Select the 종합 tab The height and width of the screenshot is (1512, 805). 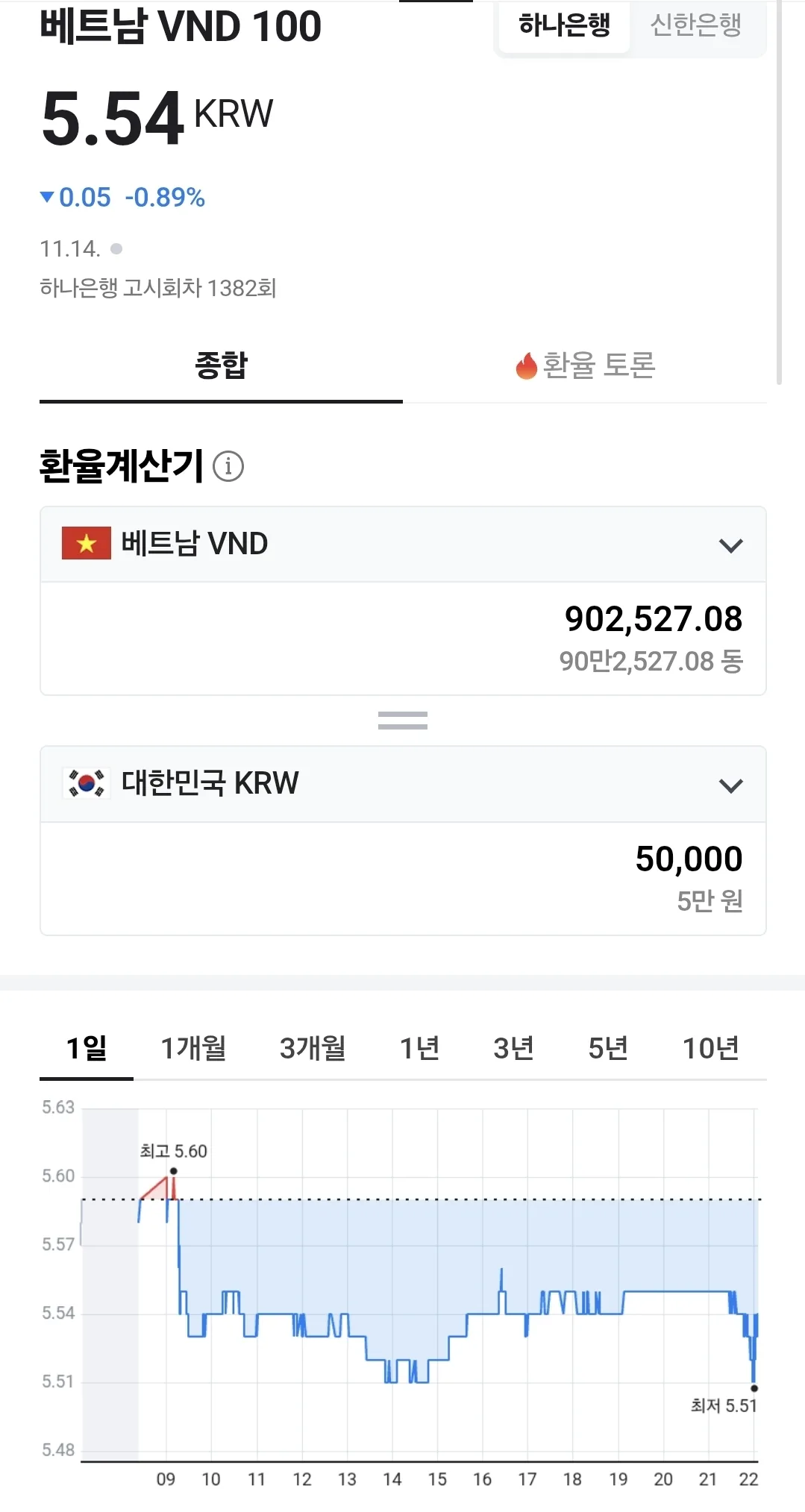coord(221,366)
